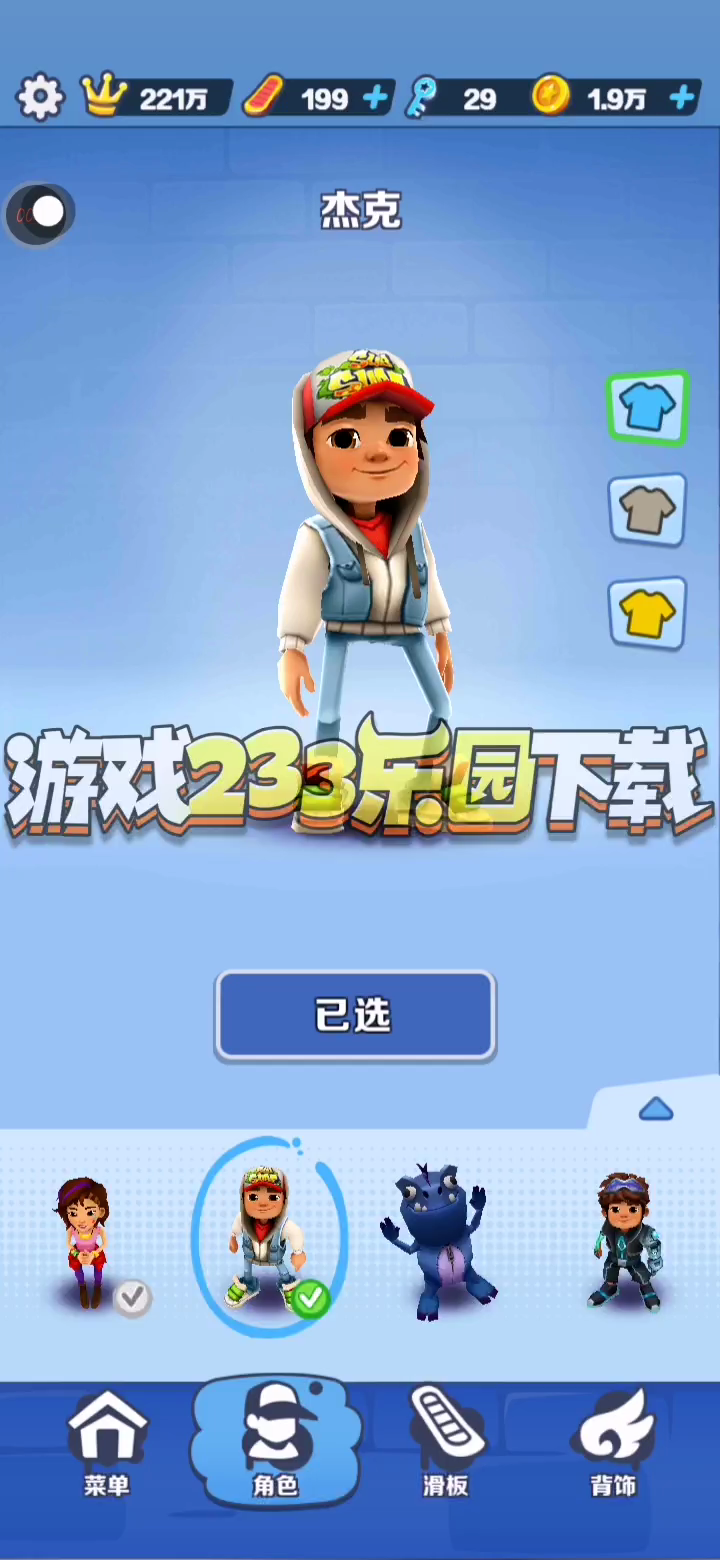Tap the floating screen recorder button

pyautogui.click(x=40, y=213)
